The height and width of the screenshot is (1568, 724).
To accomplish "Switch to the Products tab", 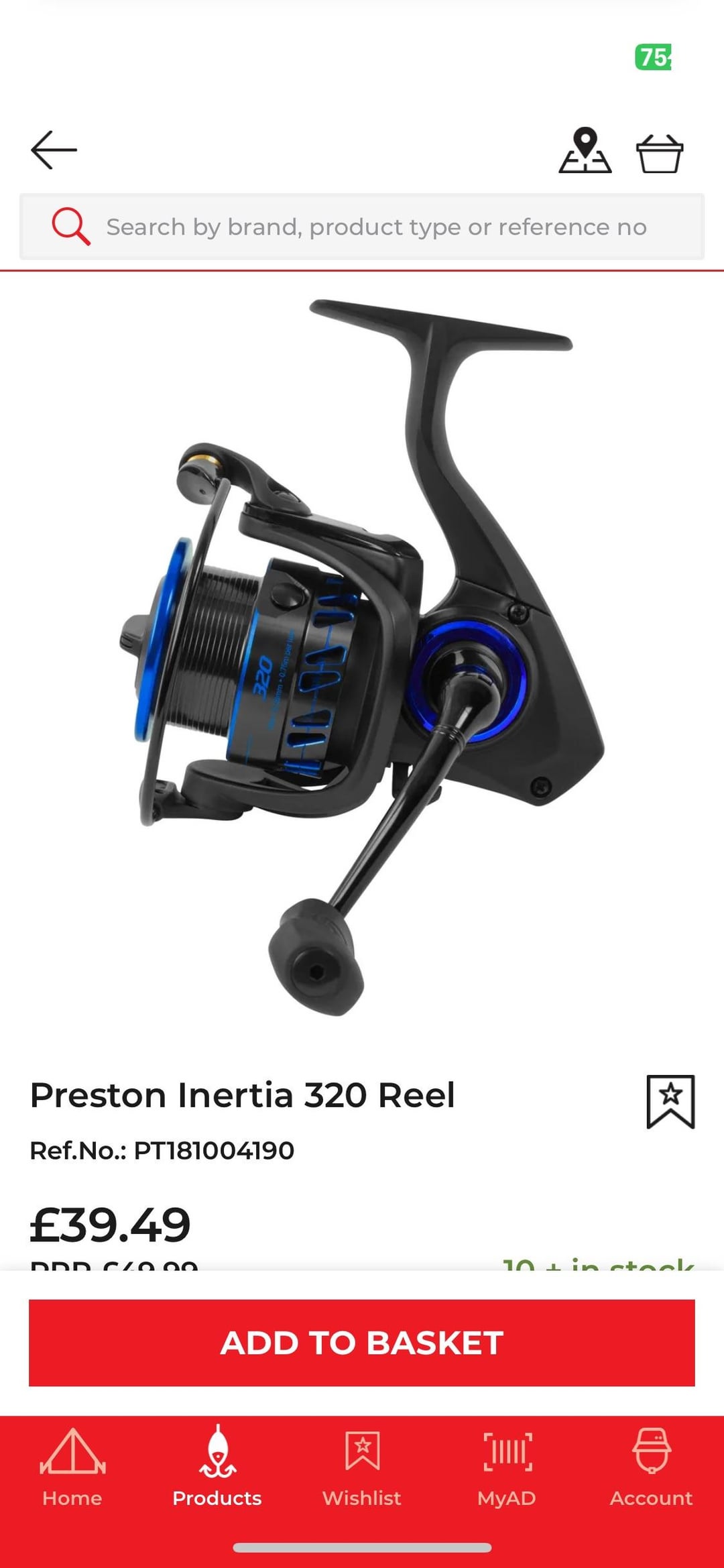I will (217, 1467).
